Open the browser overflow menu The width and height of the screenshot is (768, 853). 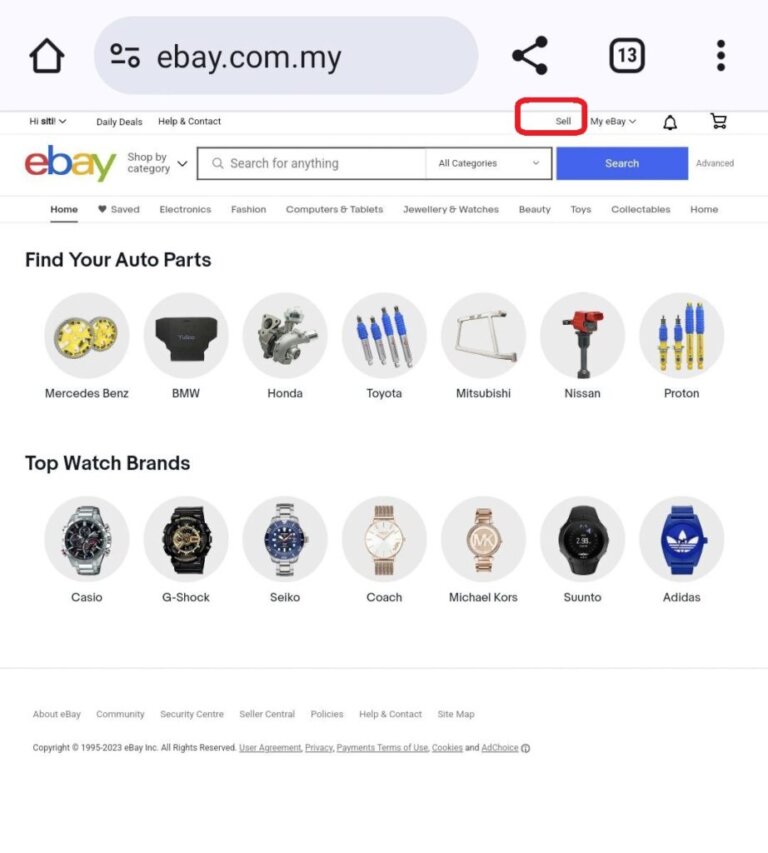[720, 56]
